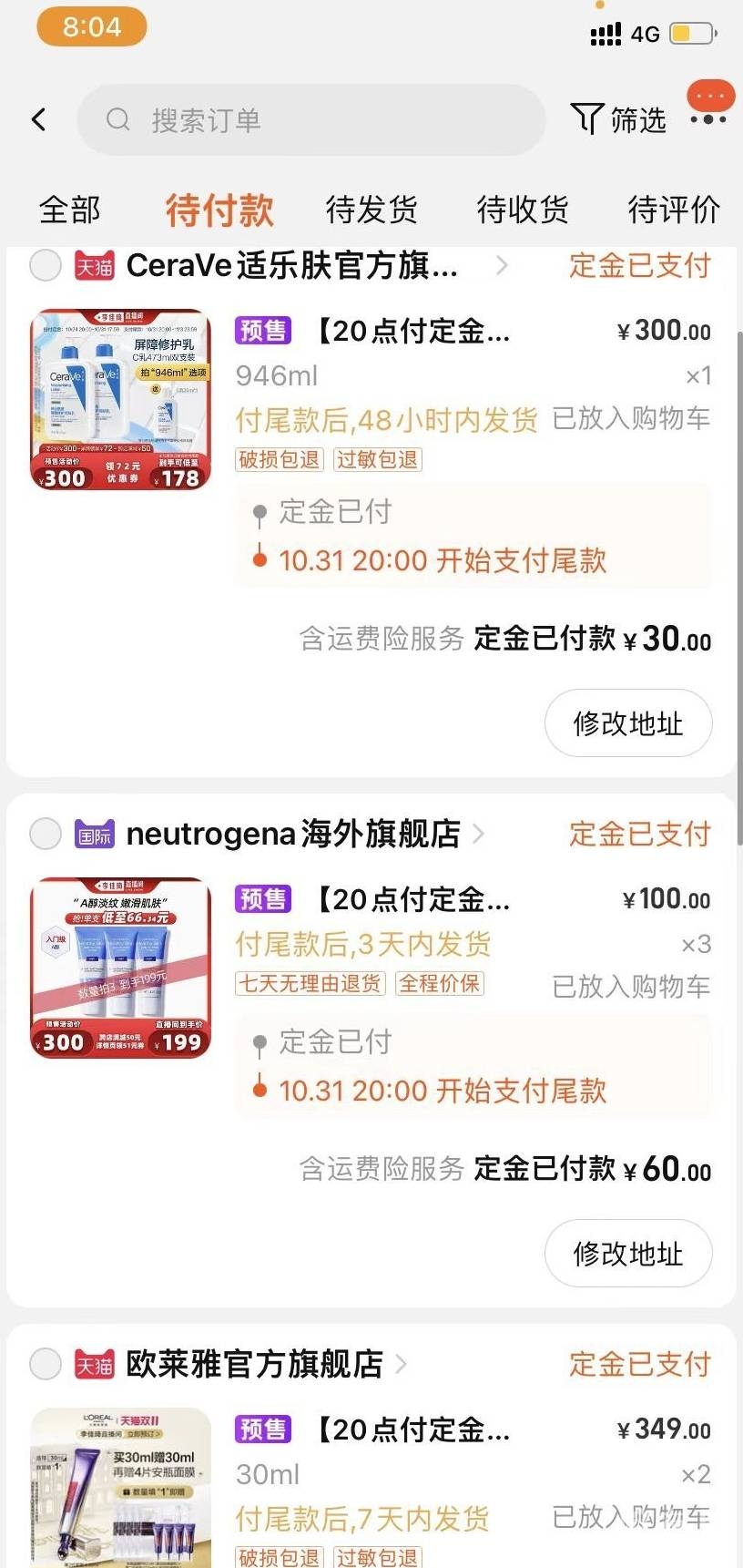743x1568 pixels.
Task: Open the neutrogena product image
Action: point(121,968)
